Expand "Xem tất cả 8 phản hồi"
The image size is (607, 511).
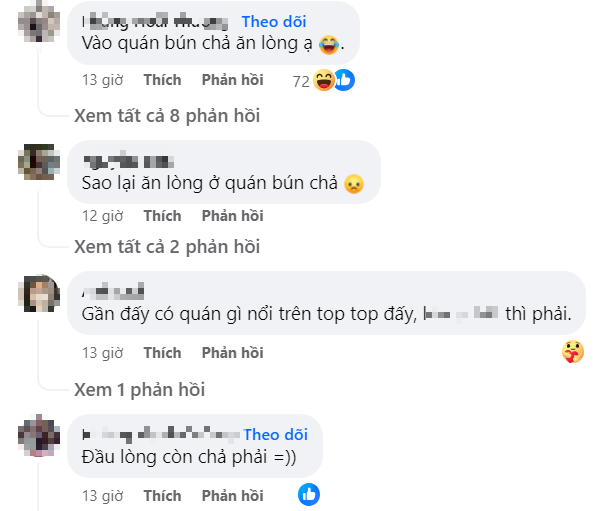pos(166,114)
